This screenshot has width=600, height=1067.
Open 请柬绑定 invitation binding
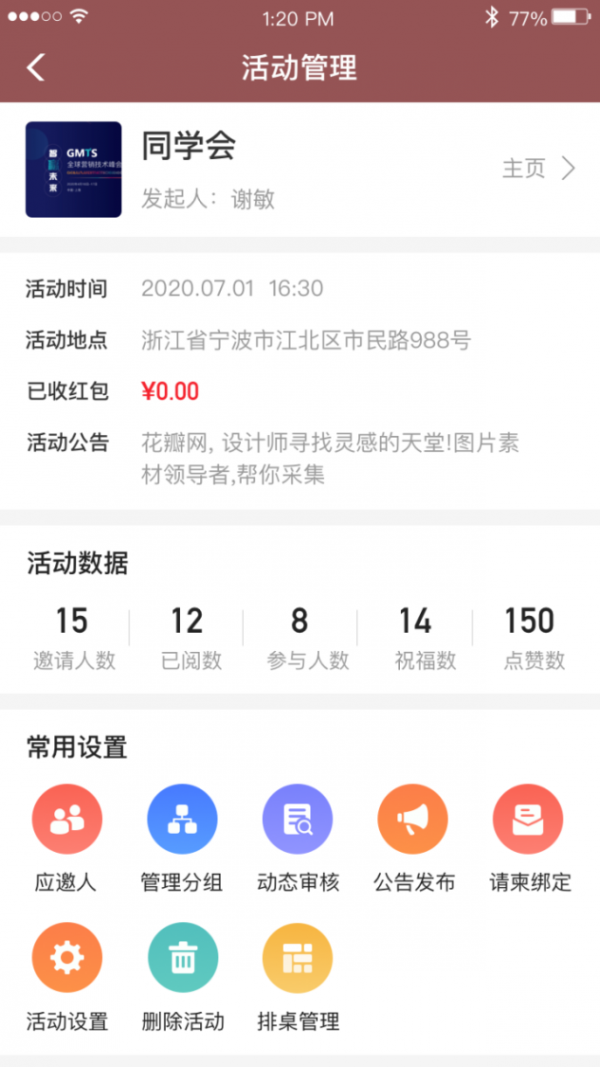pos(529,820)
